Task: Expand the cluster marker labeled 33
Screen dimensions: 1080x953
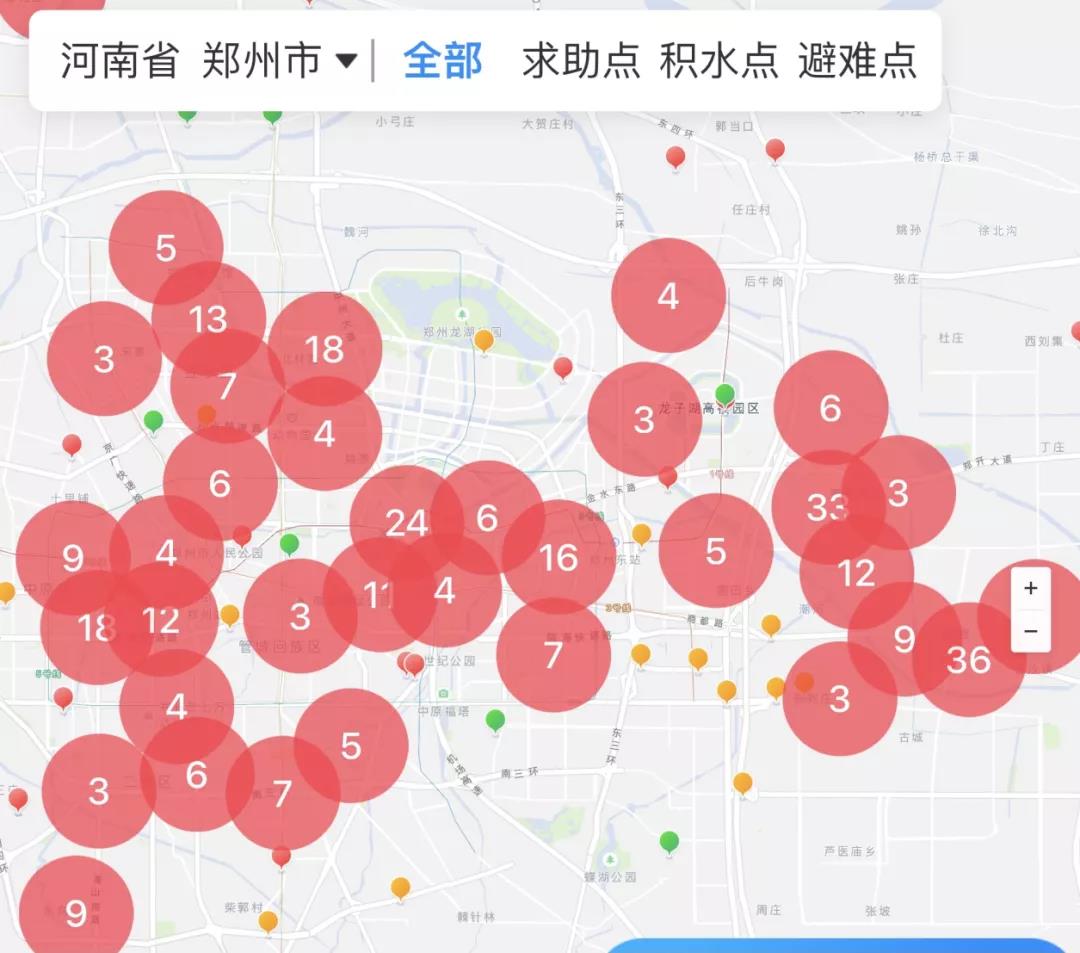Action: pyautogui.click(x=826, y=508)
